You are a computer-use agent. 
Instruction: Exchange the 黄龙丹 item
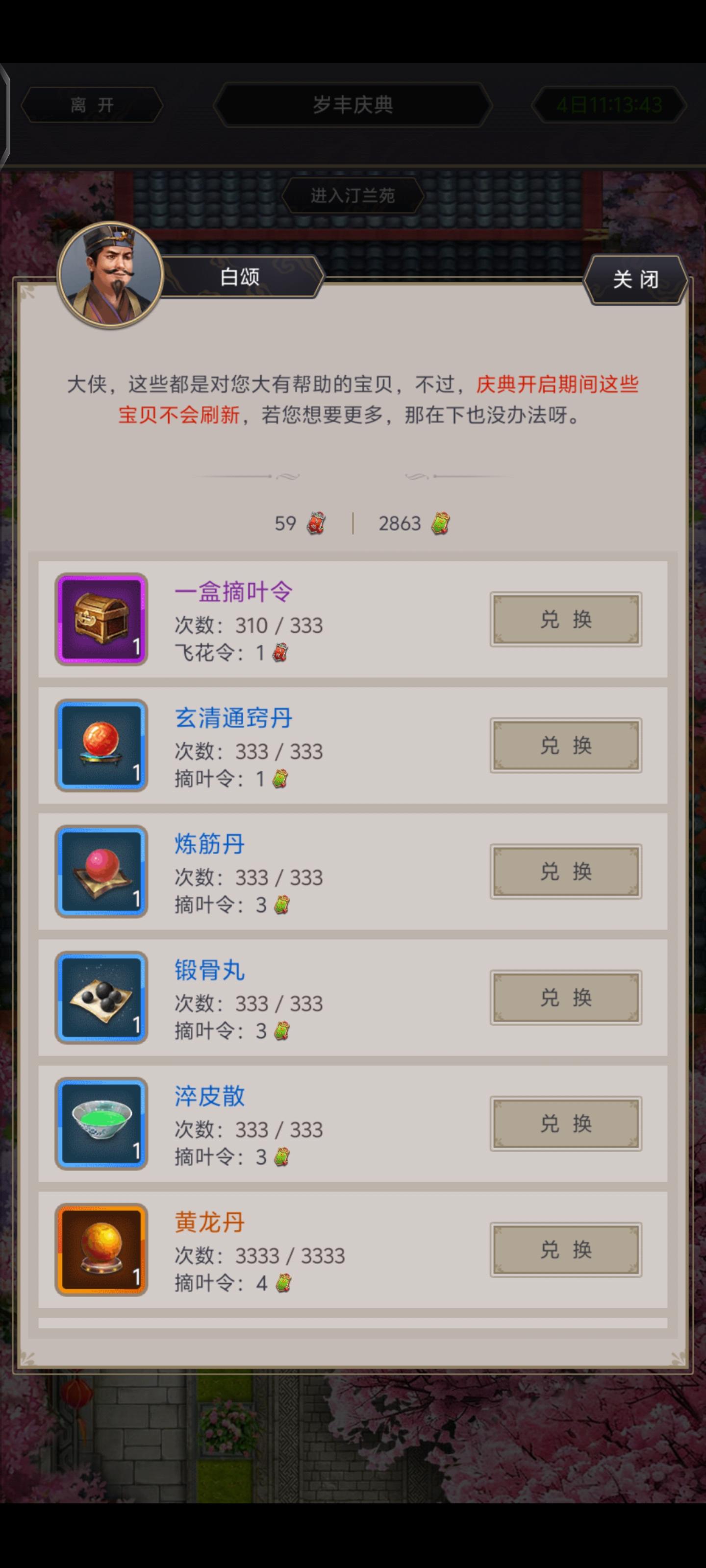pyautogui.click(x=565, y=1249)
